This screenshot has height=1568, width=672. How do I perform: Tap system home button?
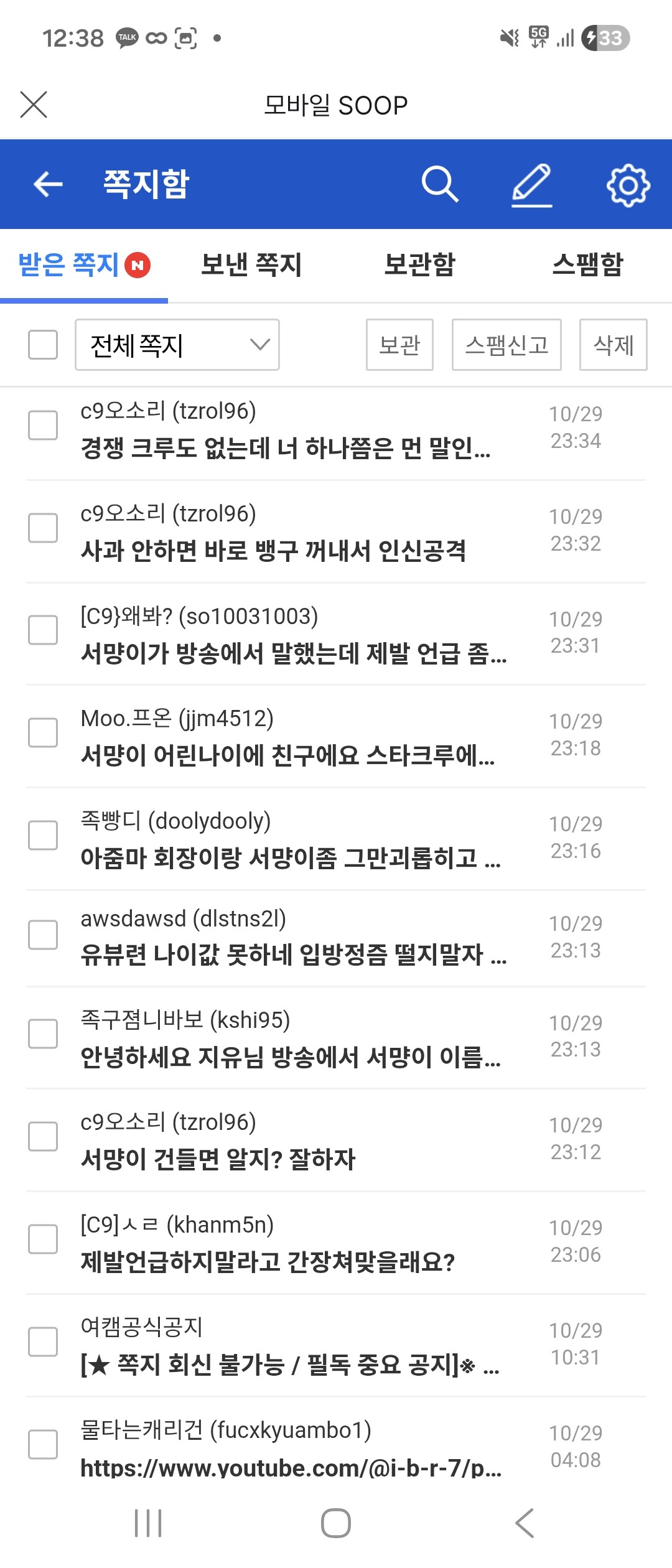click(335, 1523)
